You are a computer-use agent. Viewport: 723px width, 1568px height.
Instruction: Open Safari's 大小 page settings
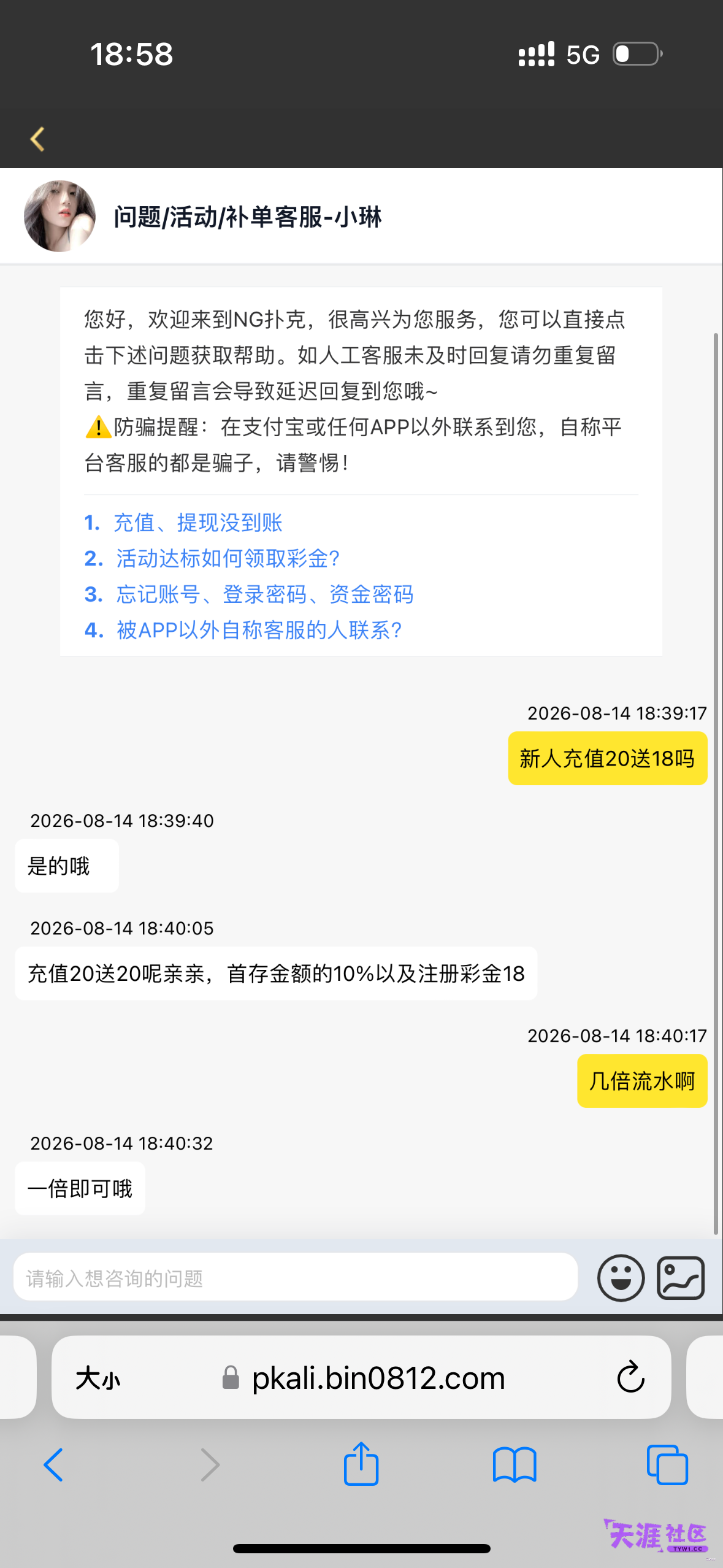click(x=98, y=1379)
